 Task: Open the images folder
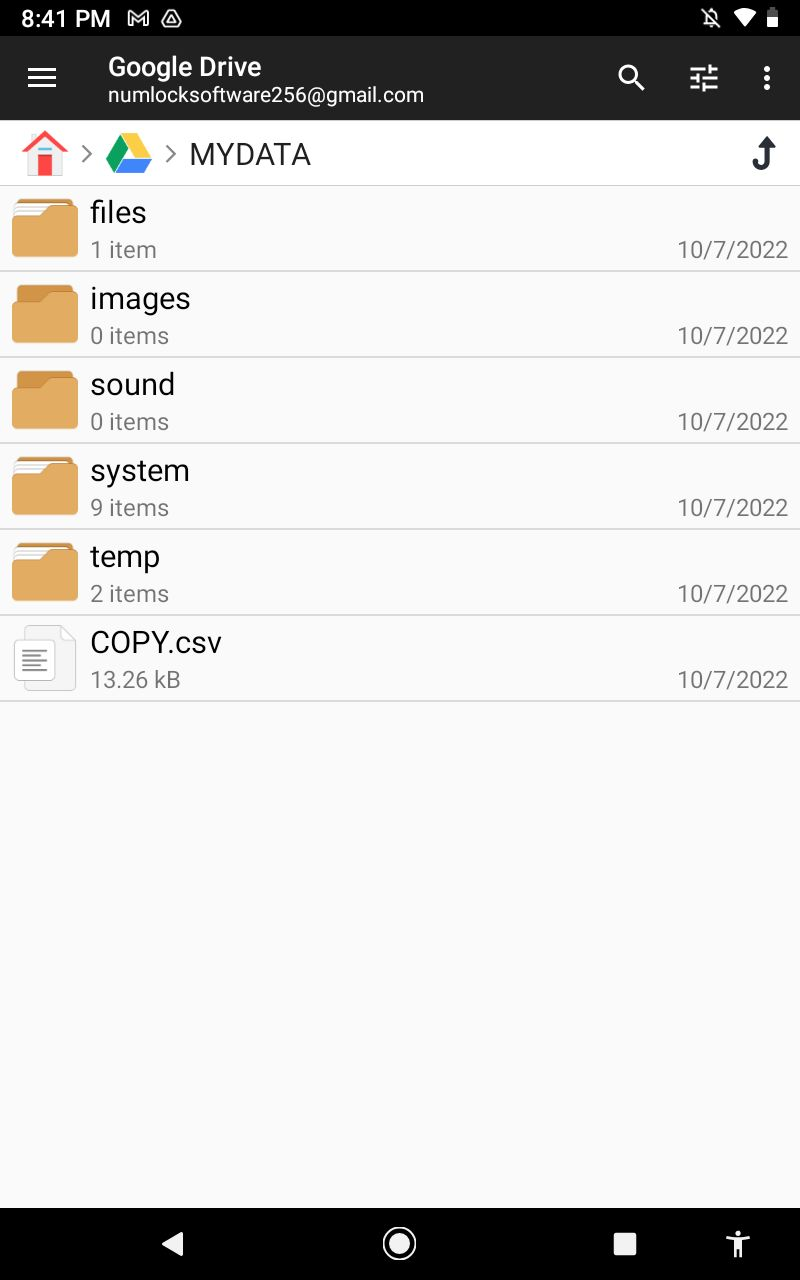click(400, 315)
